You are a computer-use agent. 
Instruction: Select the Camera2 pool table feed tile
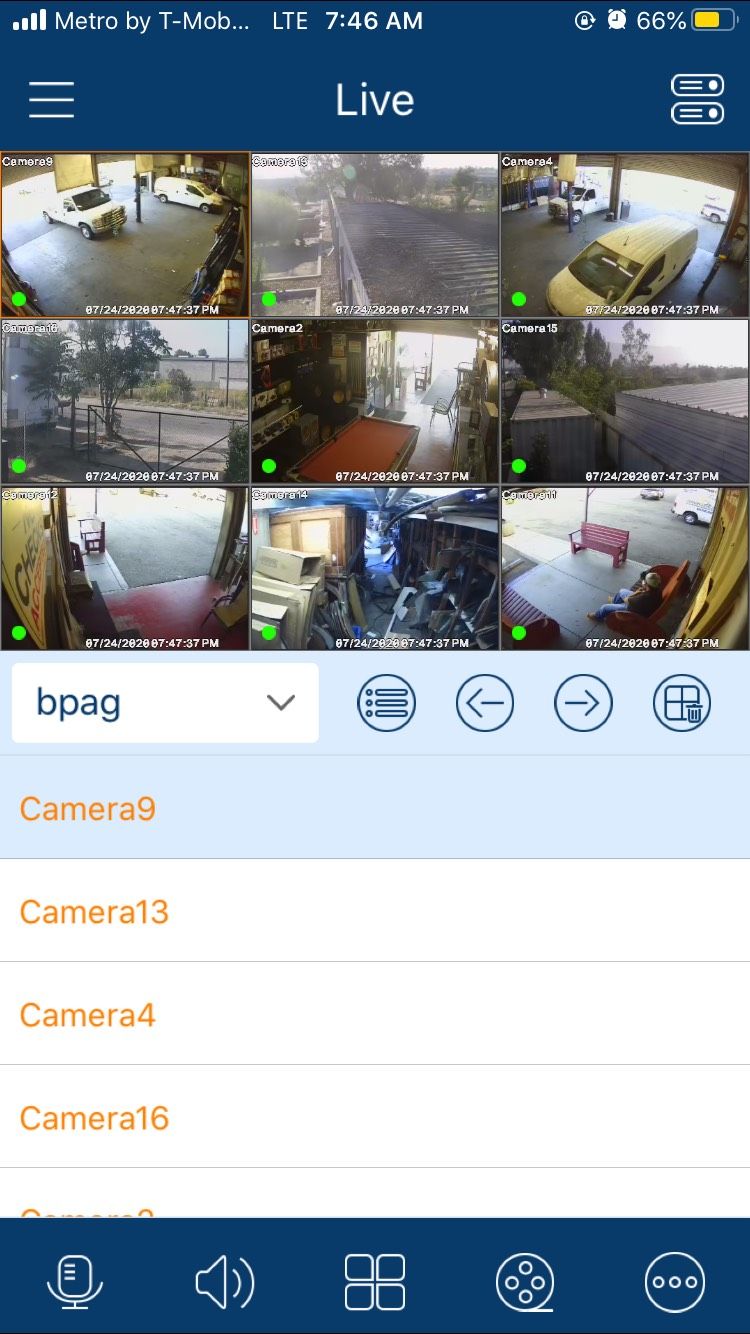click(375, 402)
